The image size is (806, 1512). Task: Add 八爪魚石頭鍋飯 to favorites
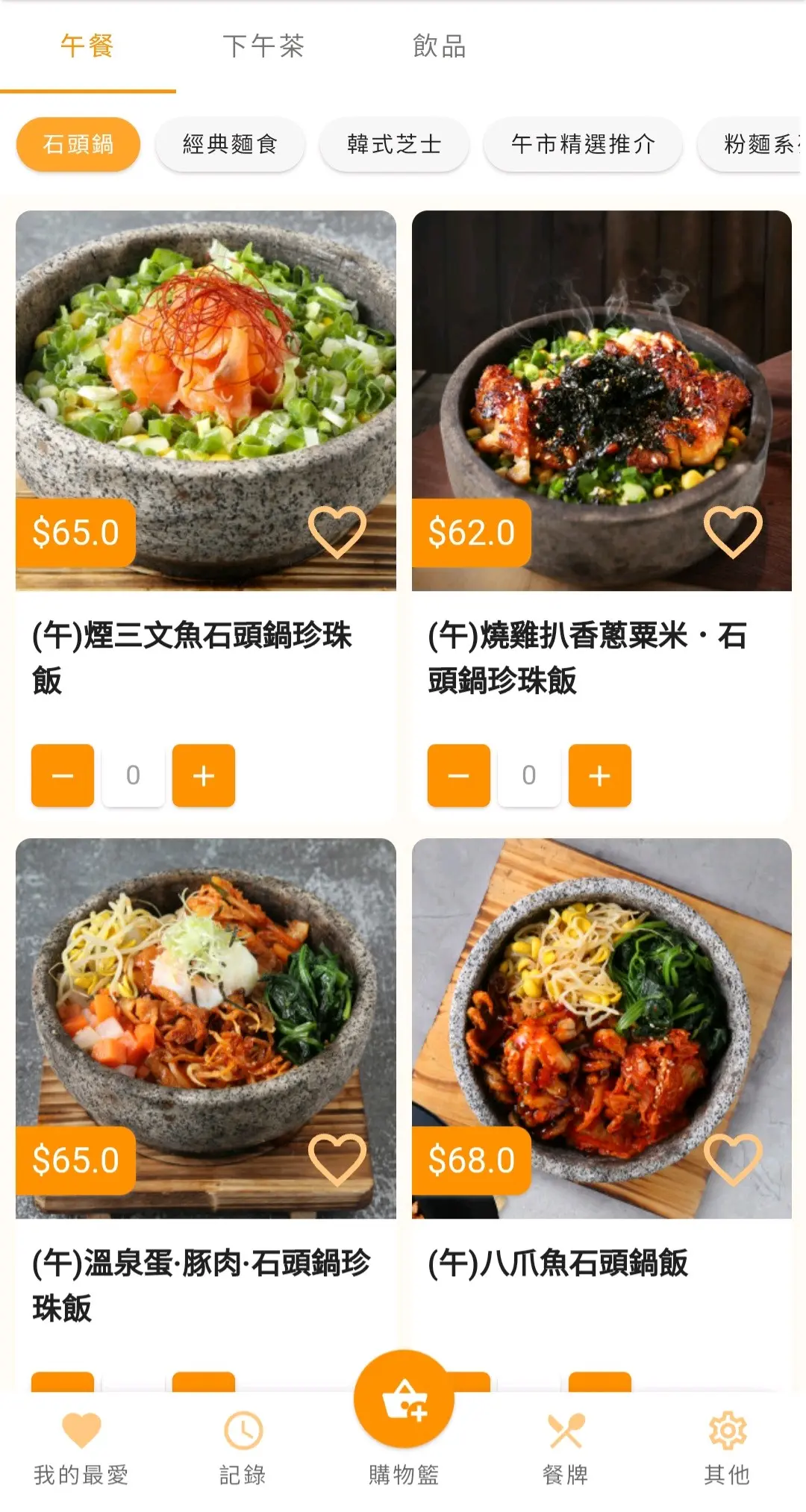[x=733, y=1159]
